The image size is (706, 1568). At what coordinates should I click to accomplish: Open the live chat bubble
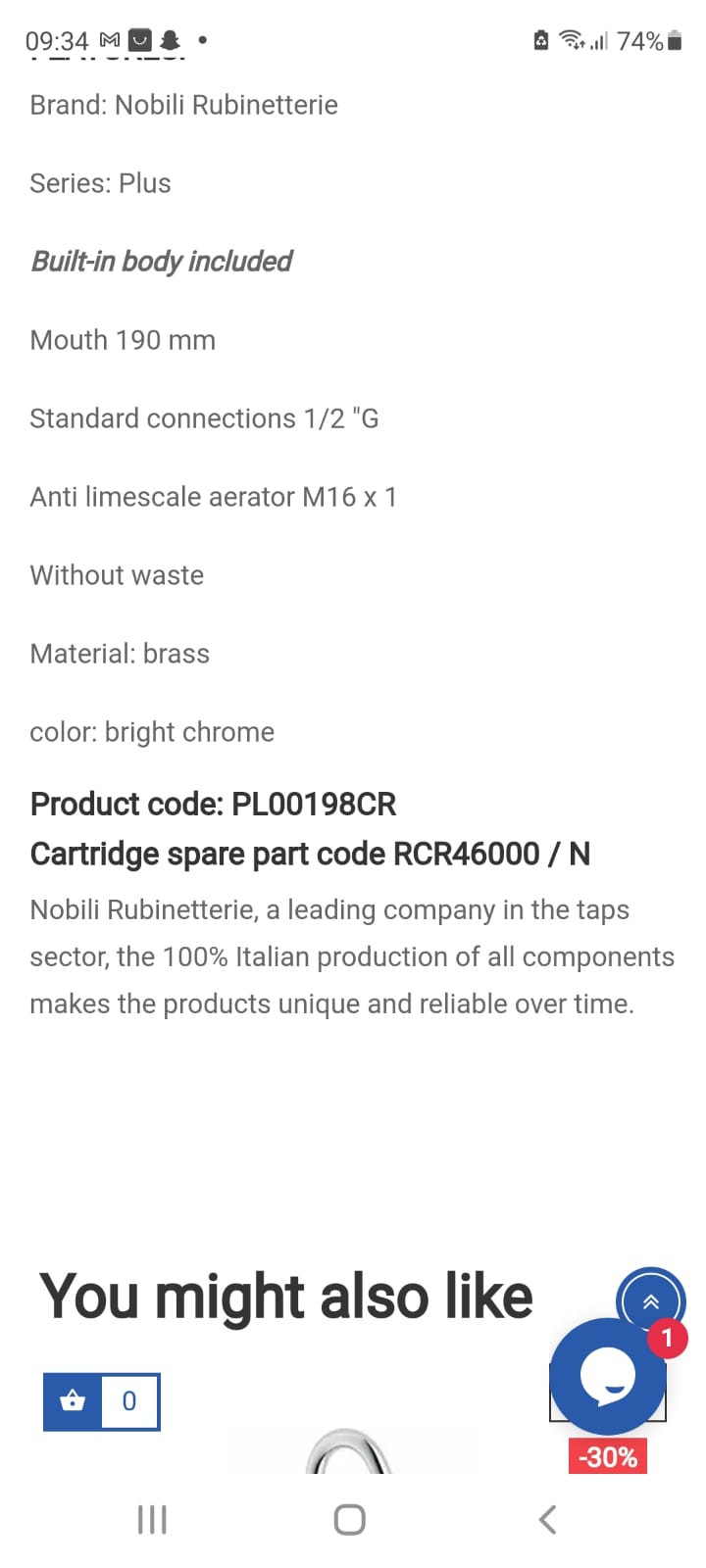click(x=607, y=1375)
